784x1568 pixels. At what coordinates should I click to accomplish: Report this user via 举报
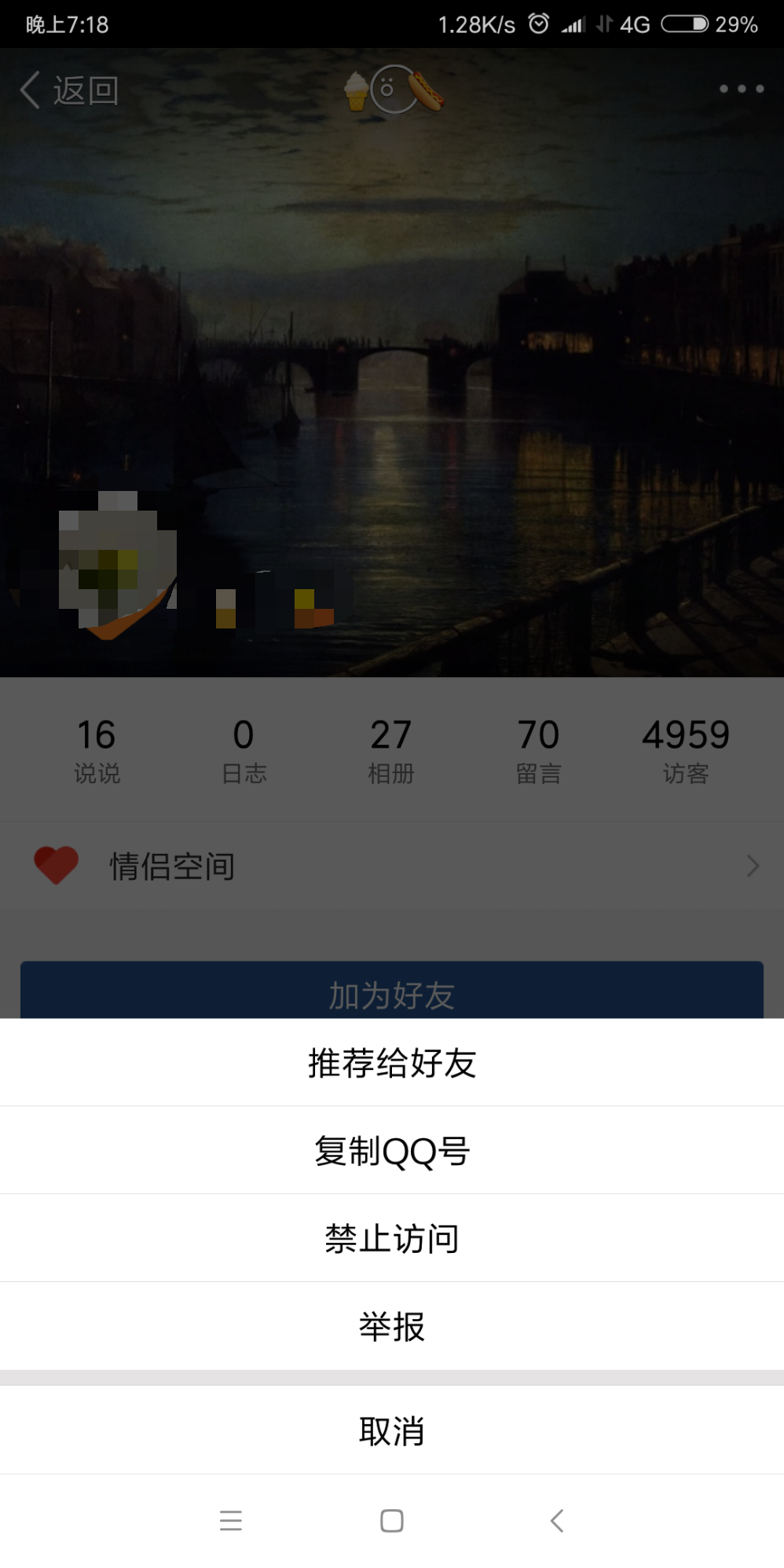(392, 1327)
